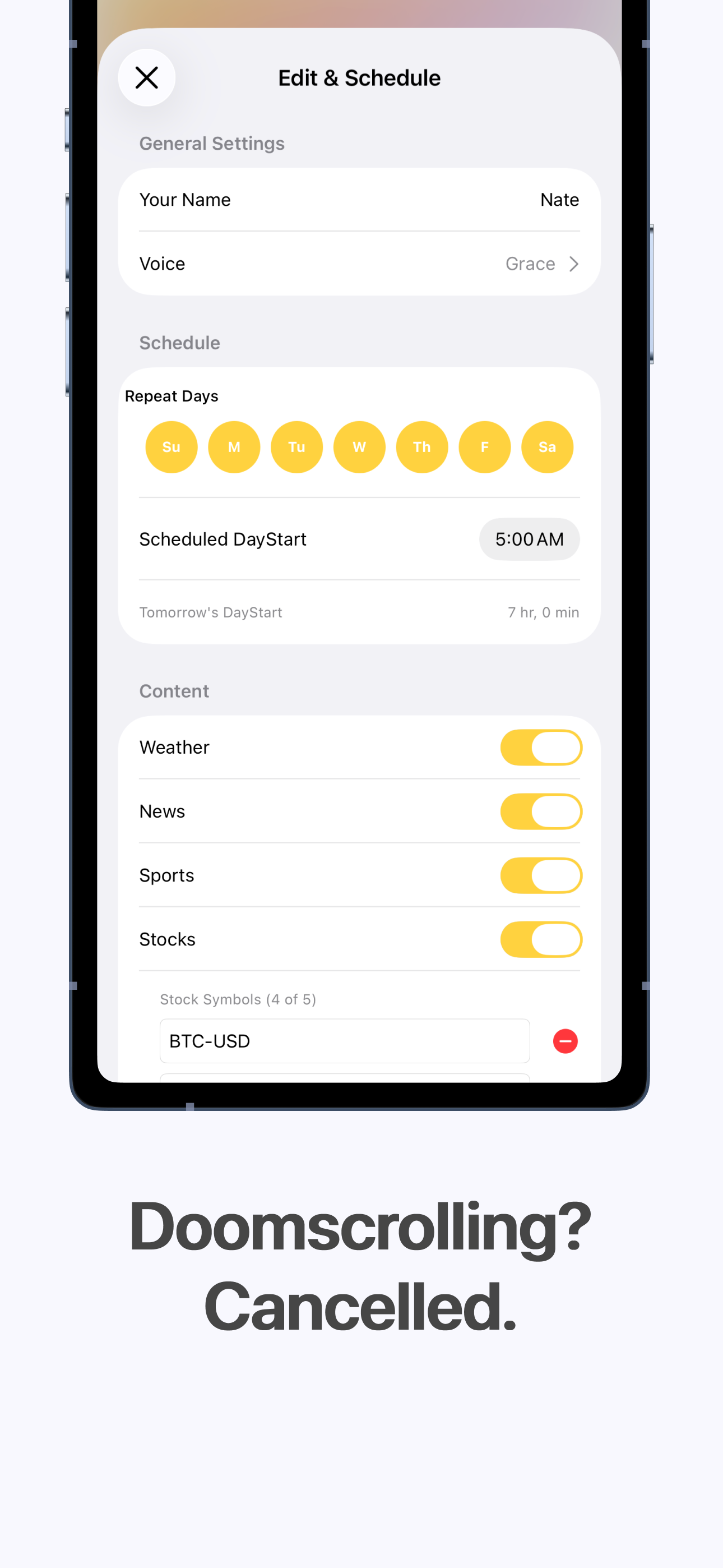Select Wednesday as a repeat day
Image resolution: width=723 pixels, height=1568 pixels.
(x=359, y=447)
